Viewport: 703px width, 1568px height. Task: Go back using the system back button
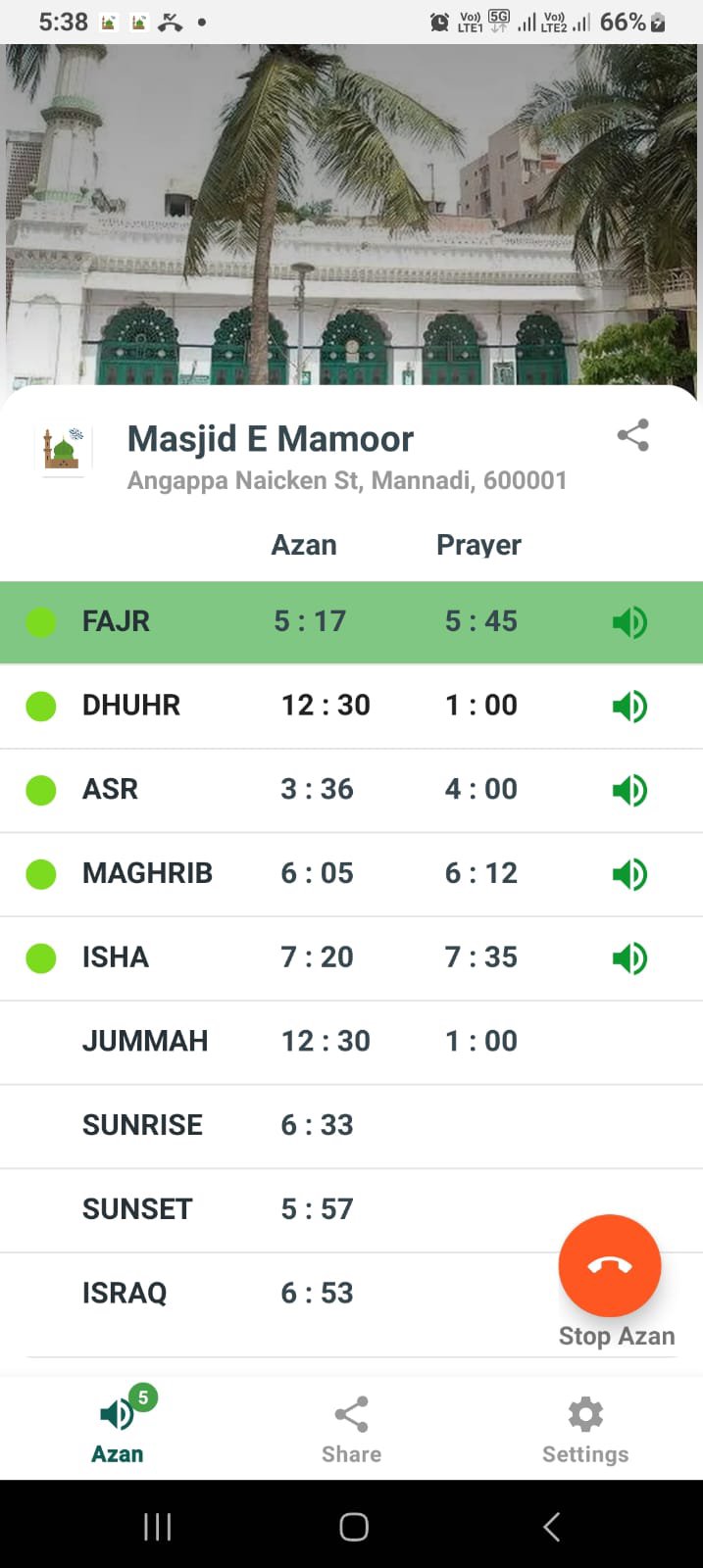(551, 1526)
